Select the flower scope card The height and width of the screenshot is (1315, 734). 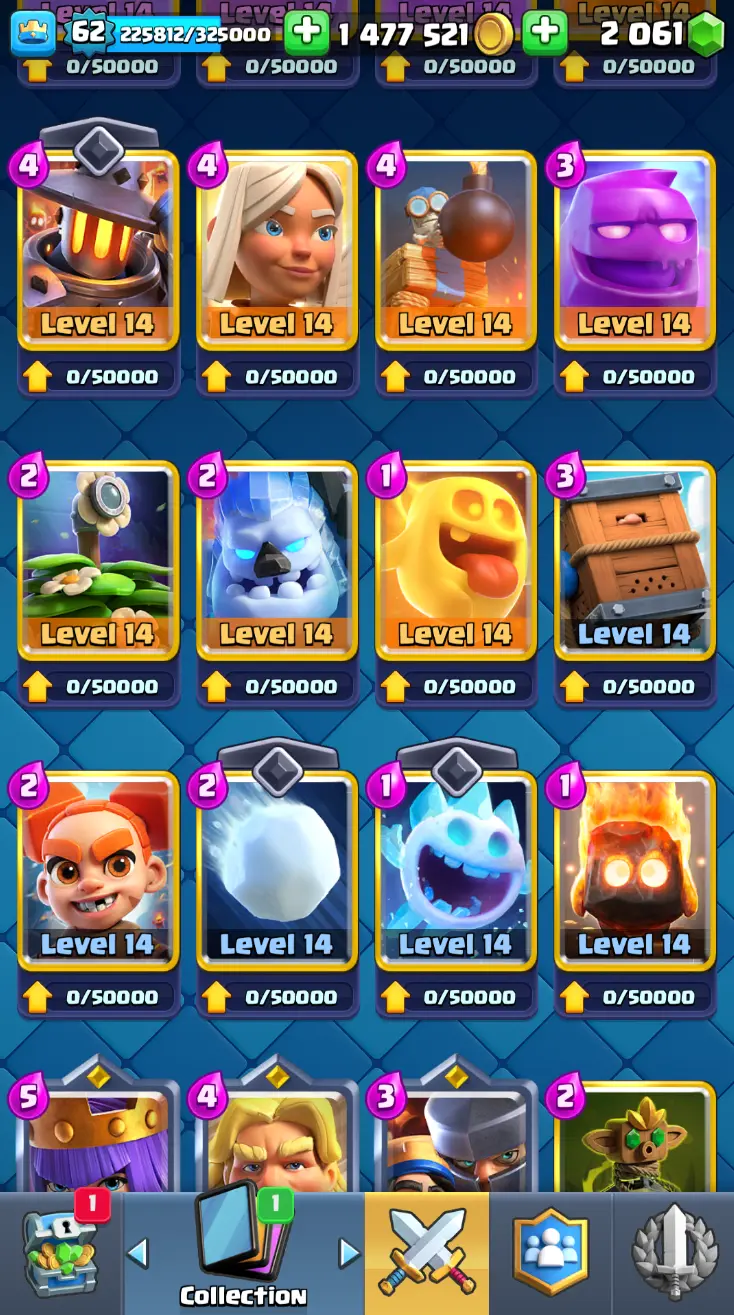[x=98, y=560]
